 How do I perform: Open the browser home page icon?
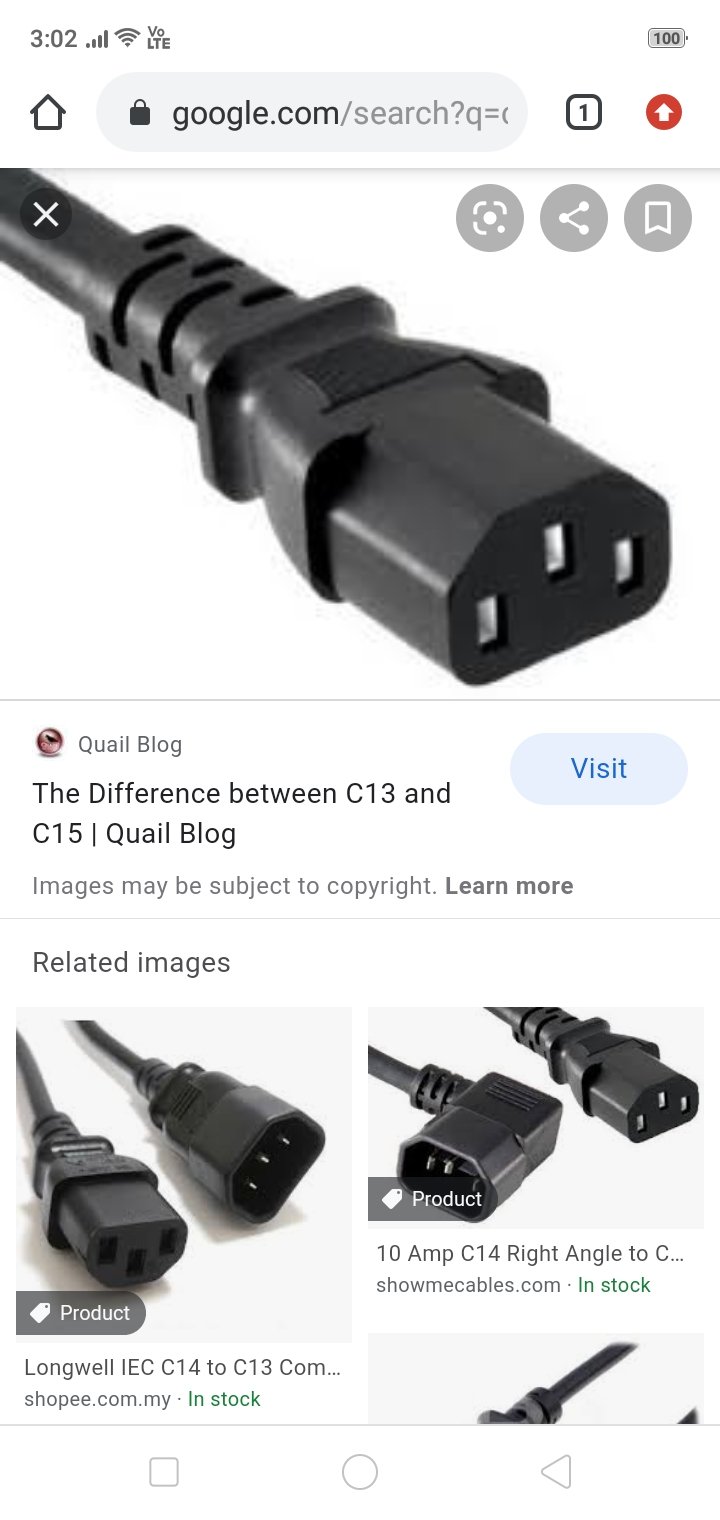tap(48, 113)
